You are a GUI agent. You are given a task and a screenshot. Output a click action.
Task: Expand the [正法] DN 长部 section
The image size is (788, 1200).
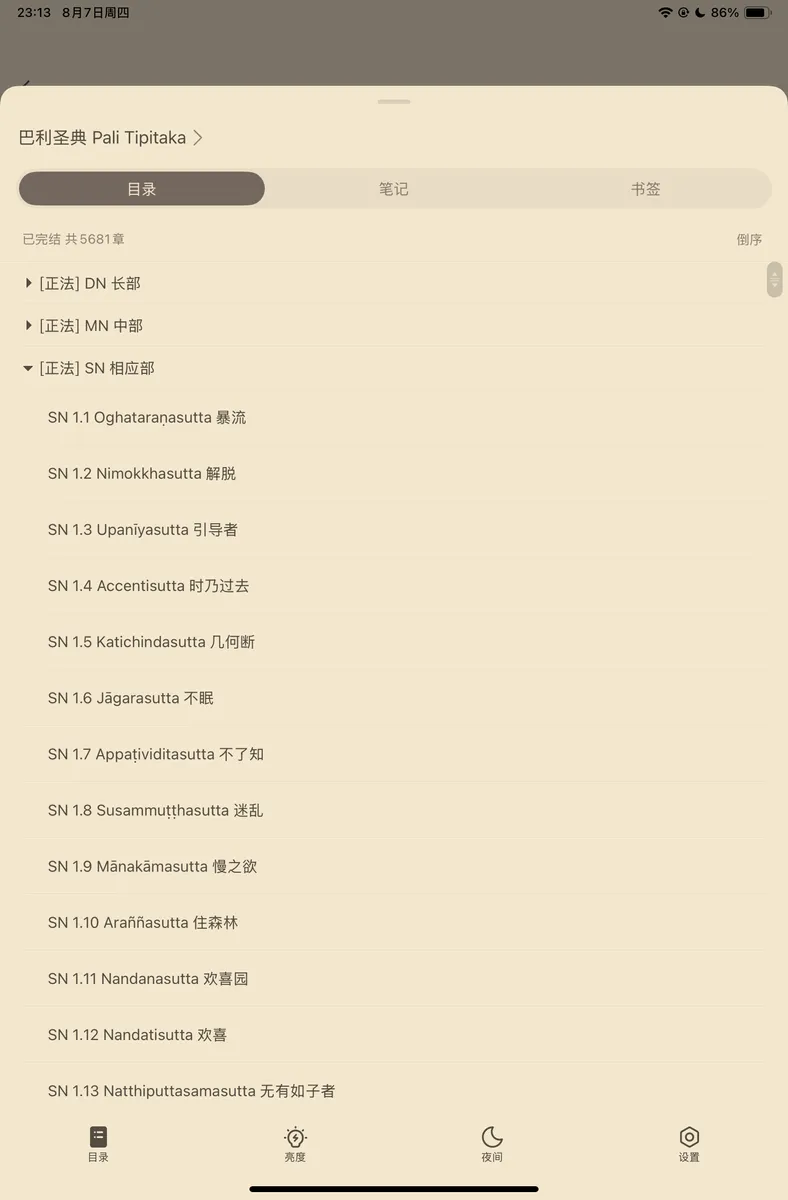[90, 284]
